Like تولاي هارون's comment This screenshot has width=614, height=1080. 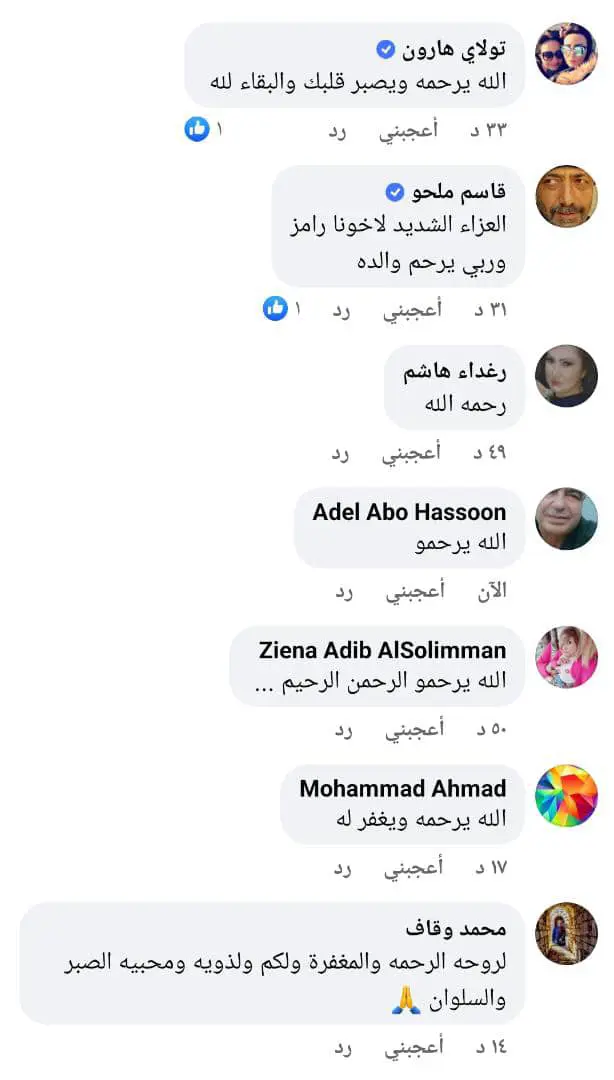click(408, 130)
